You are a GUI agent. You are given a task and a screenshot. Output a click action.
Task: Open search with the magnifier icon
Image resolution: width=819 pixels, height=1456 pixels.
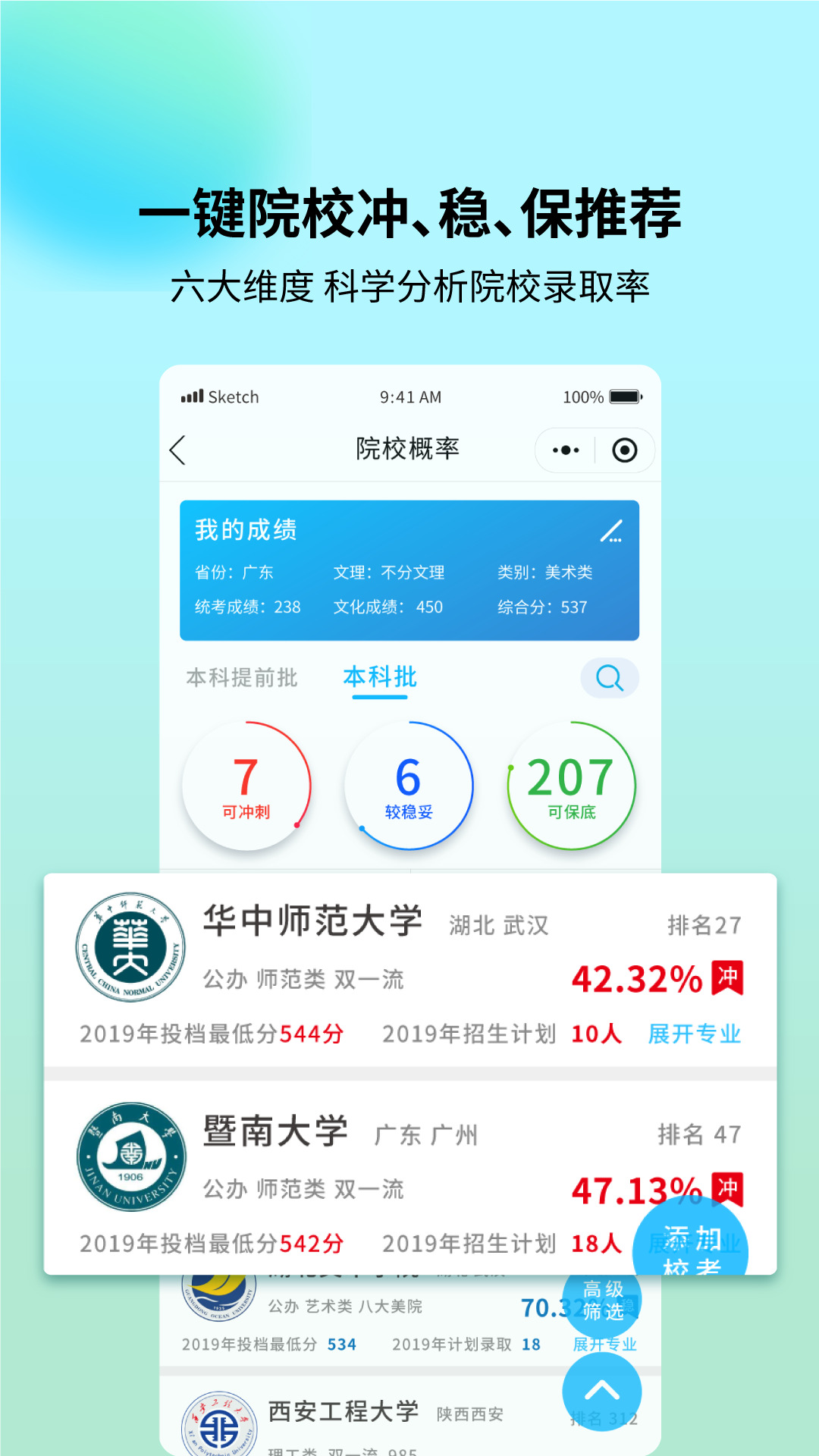click(609, 678)
